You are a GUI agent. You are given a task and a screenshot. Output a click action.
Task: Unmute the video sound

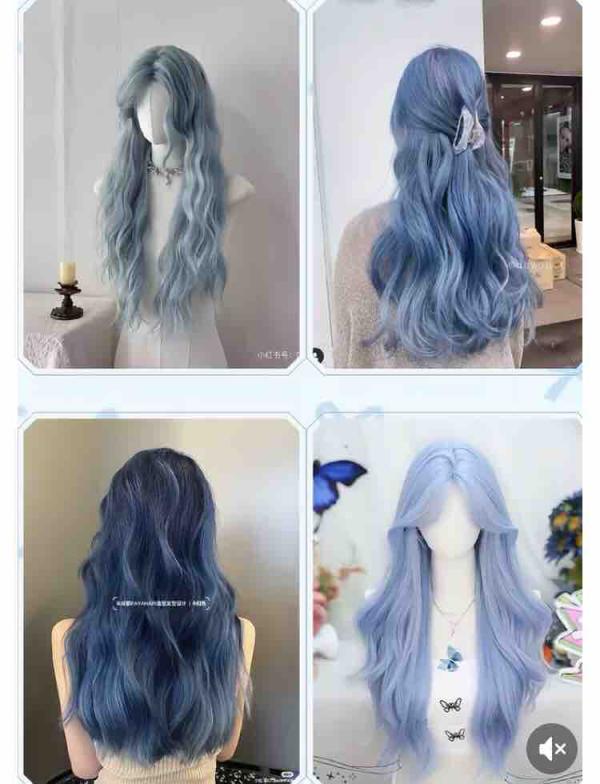pos(552,748)
